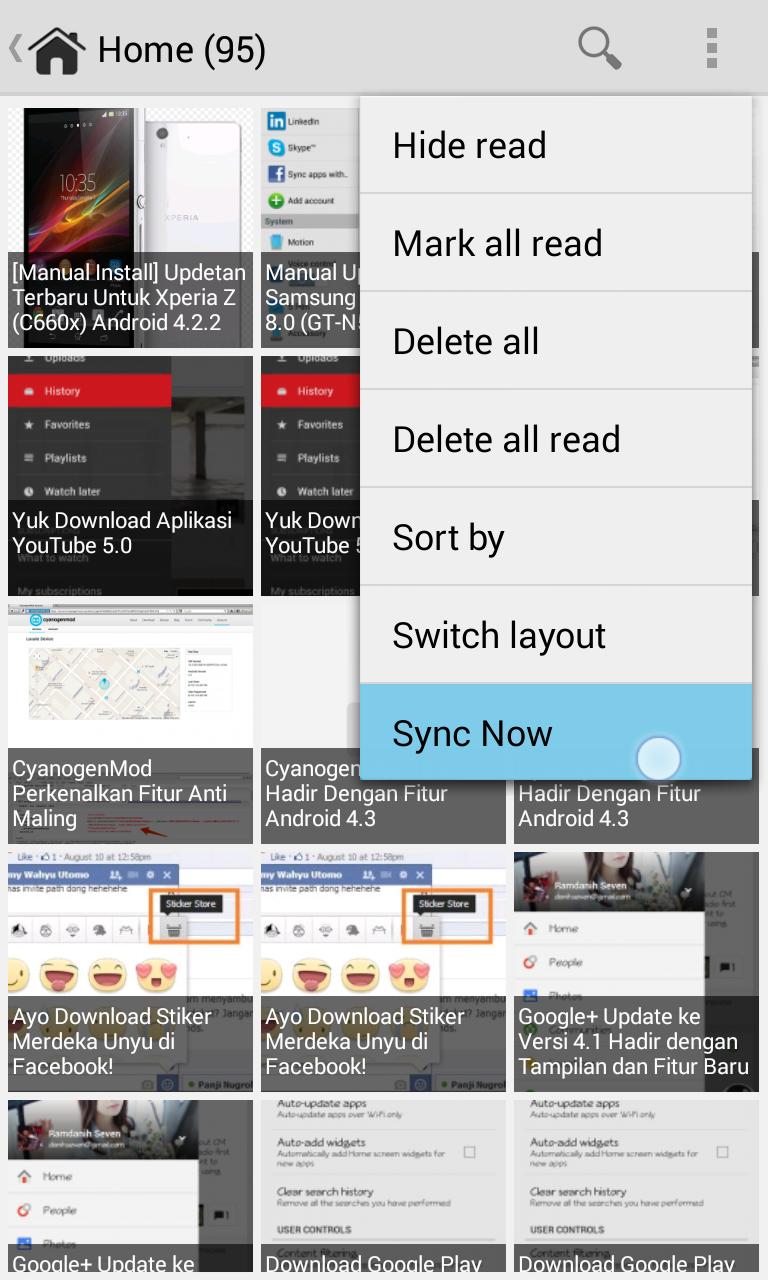The image size is (768, 1280).
Task: Open the search icon in the action bar
Action: pyautogui.click(x=600, y=48)
